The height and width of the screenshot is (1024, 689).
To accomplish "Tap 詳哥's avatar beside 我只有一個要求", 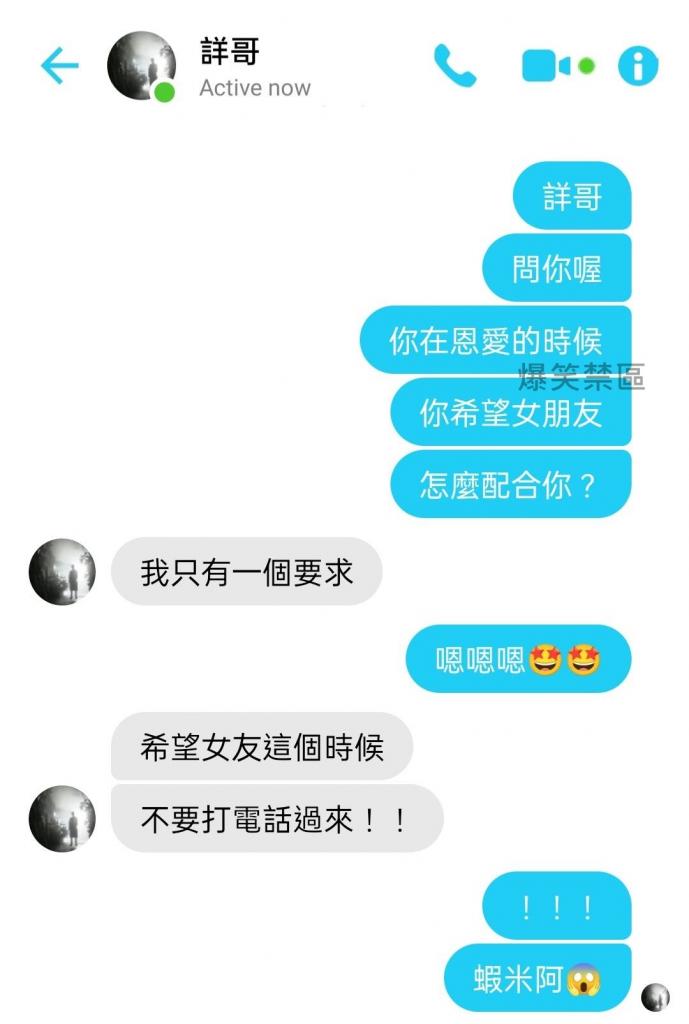I will pyautogui.click(x=62, y=573).
